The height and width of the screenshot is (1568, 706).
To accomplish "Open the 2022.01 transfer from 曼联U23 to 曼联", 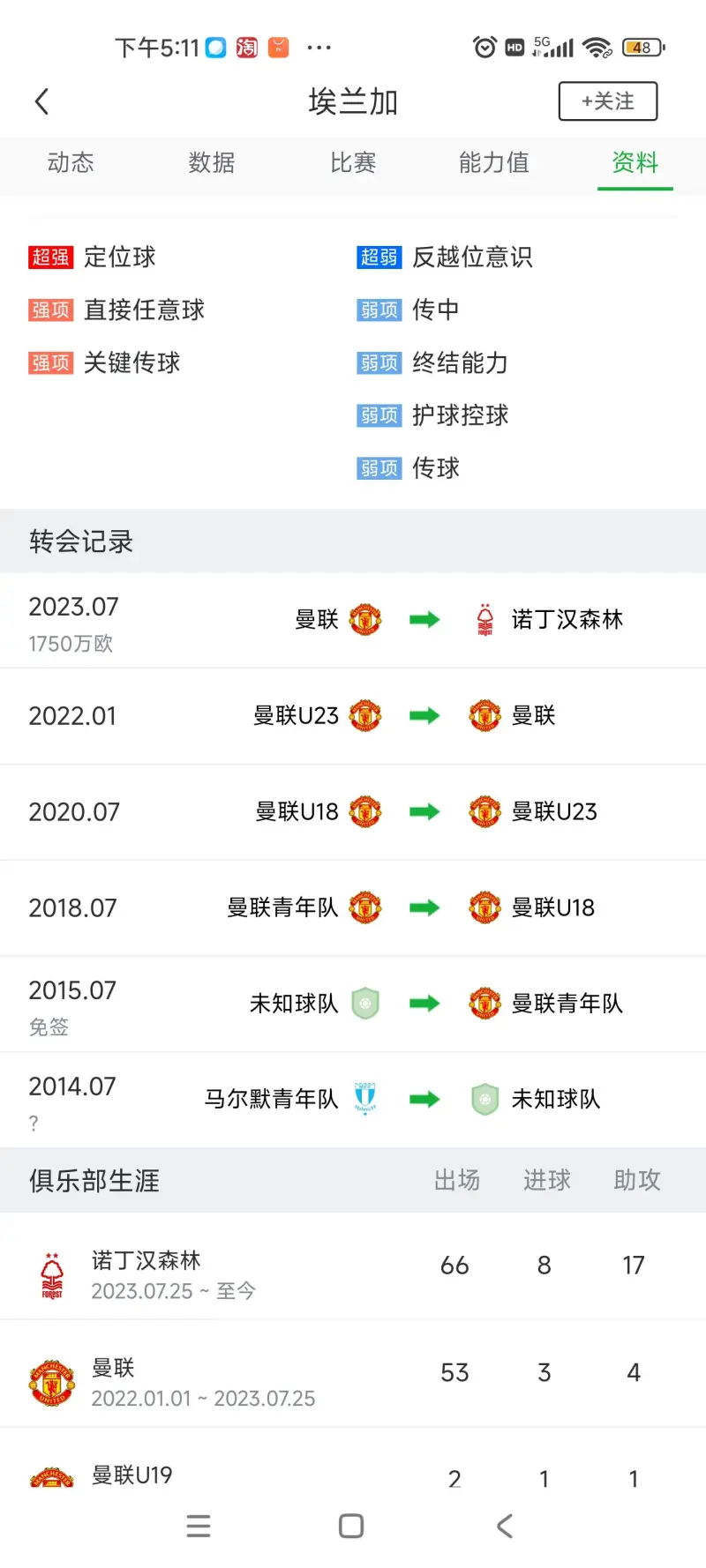I will (x=353, y=716).
